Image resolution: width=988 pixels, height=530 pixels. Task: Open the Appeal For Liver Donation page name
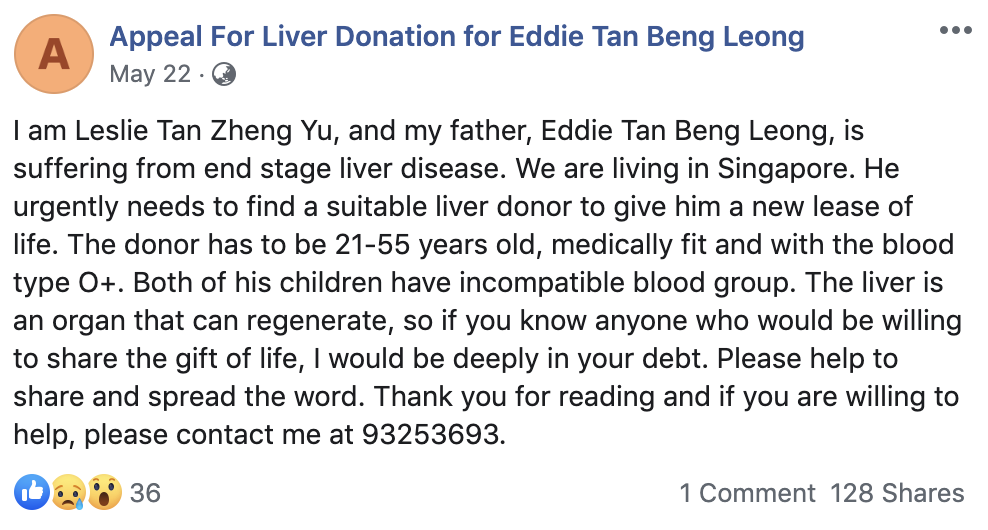pyautogui.click(x=456, y=38)
